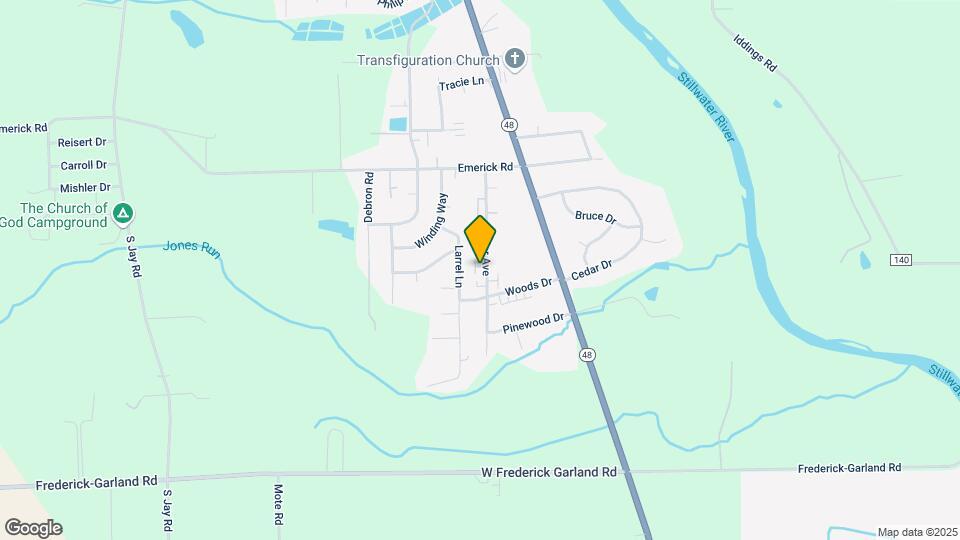Open Transfiguration Church place pin
The image size is (960, 540).
tap(515, 60)
